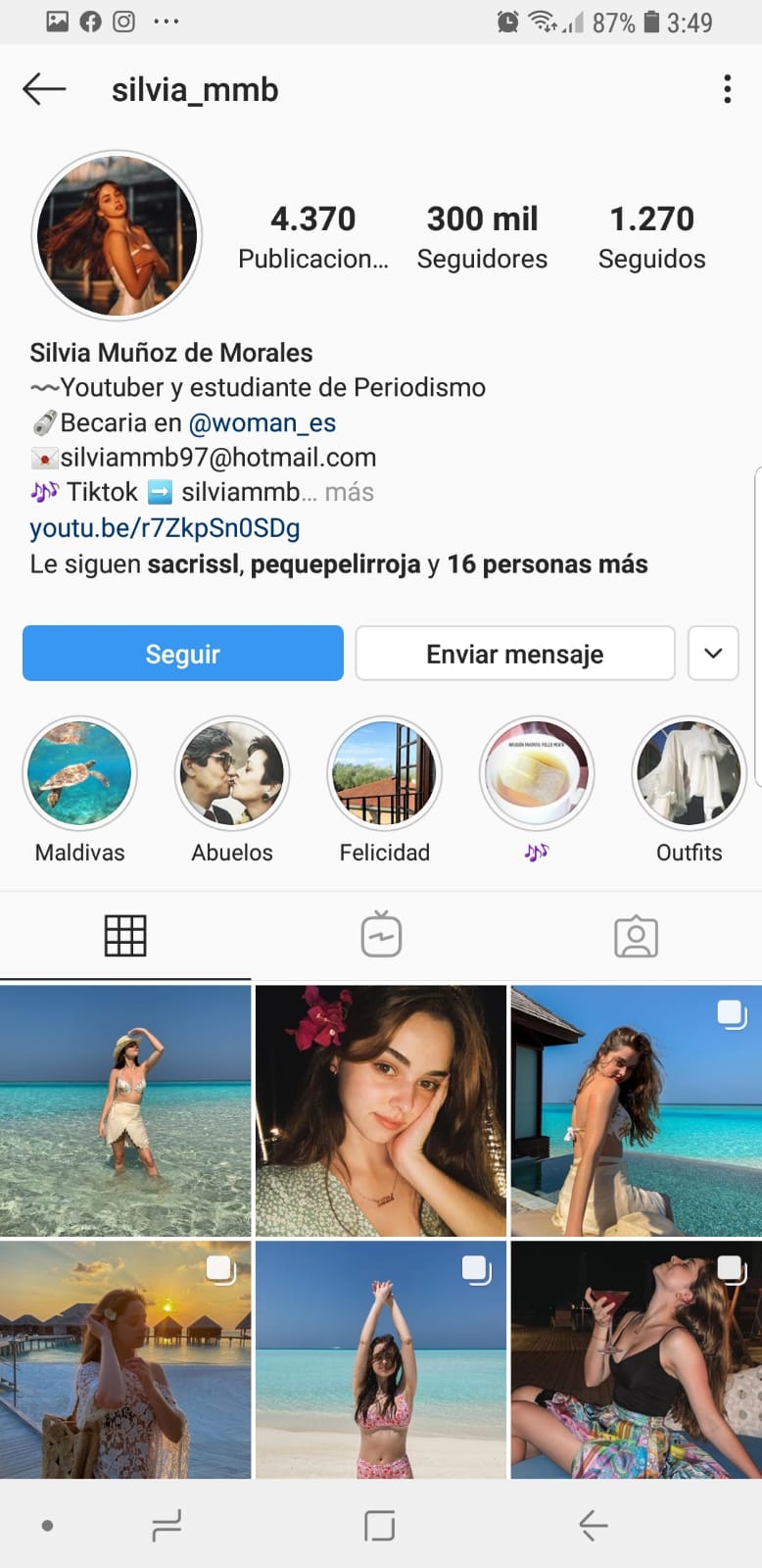Open the Outfits story highlight
Screen dimensions: 762x1568
click(x=690, y=774)
